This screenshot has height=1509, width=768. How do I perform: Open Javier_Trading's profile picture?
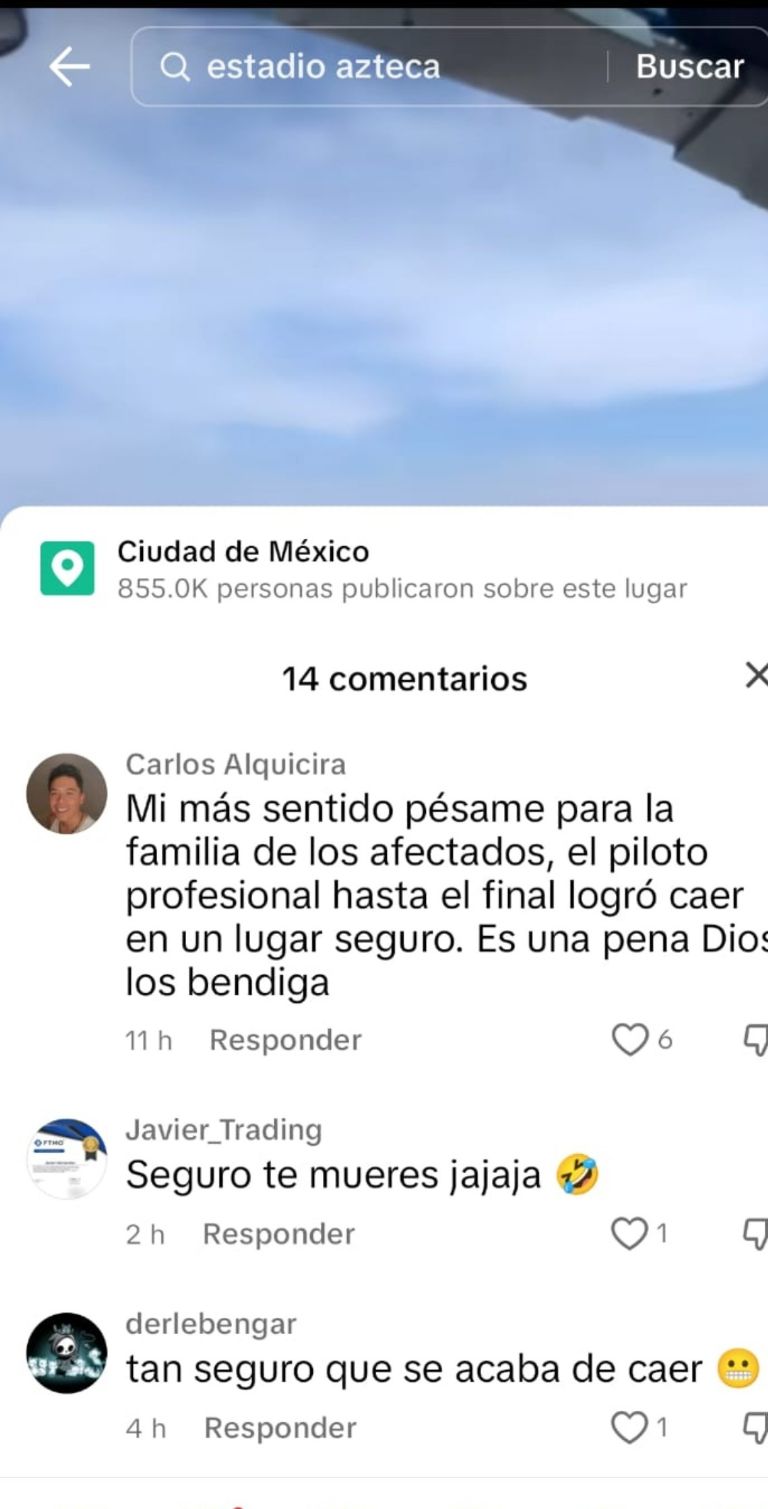point(66,1159)
